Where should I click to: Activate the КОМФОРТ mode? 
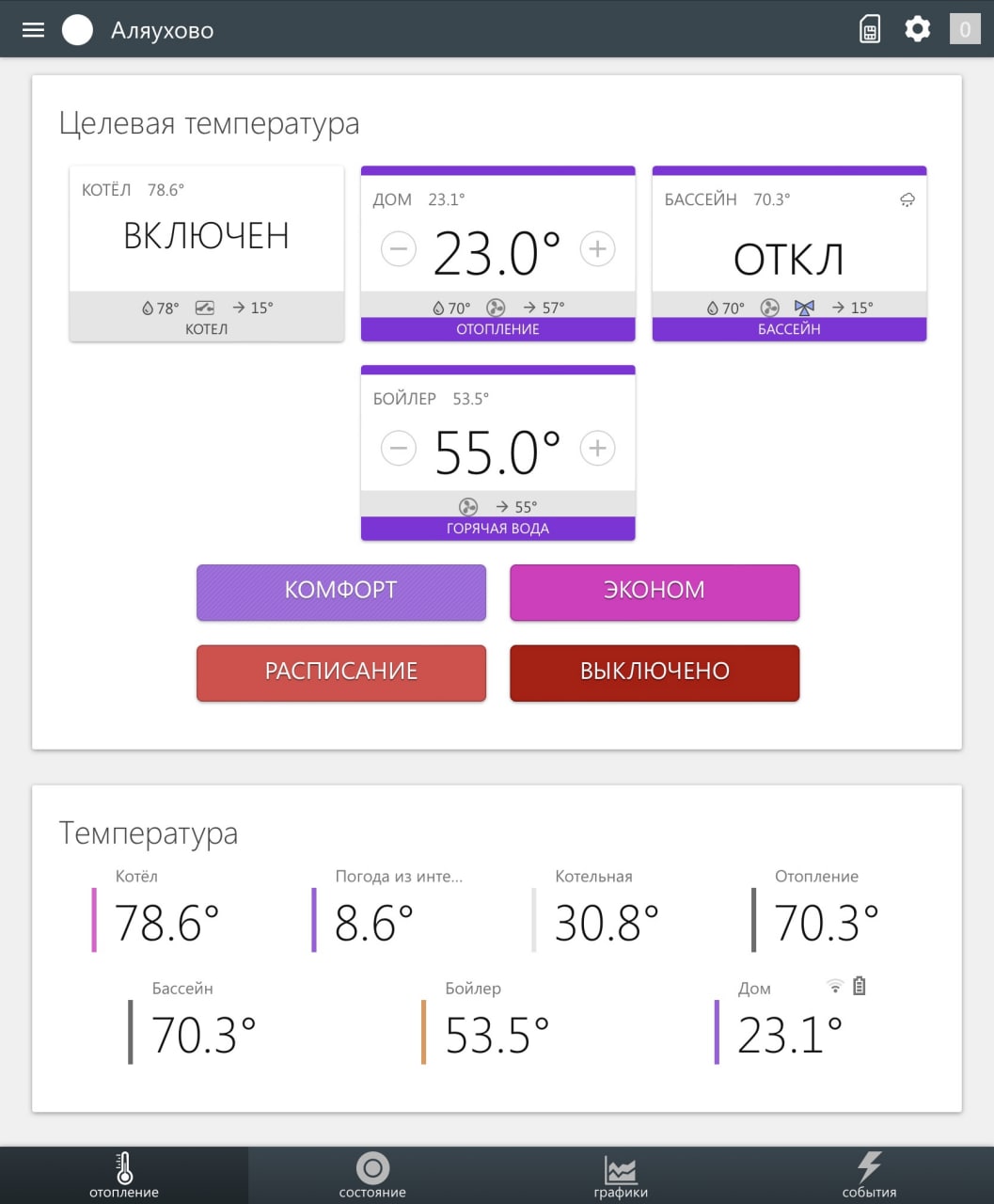pyautogui.click(x=341, y=592)
